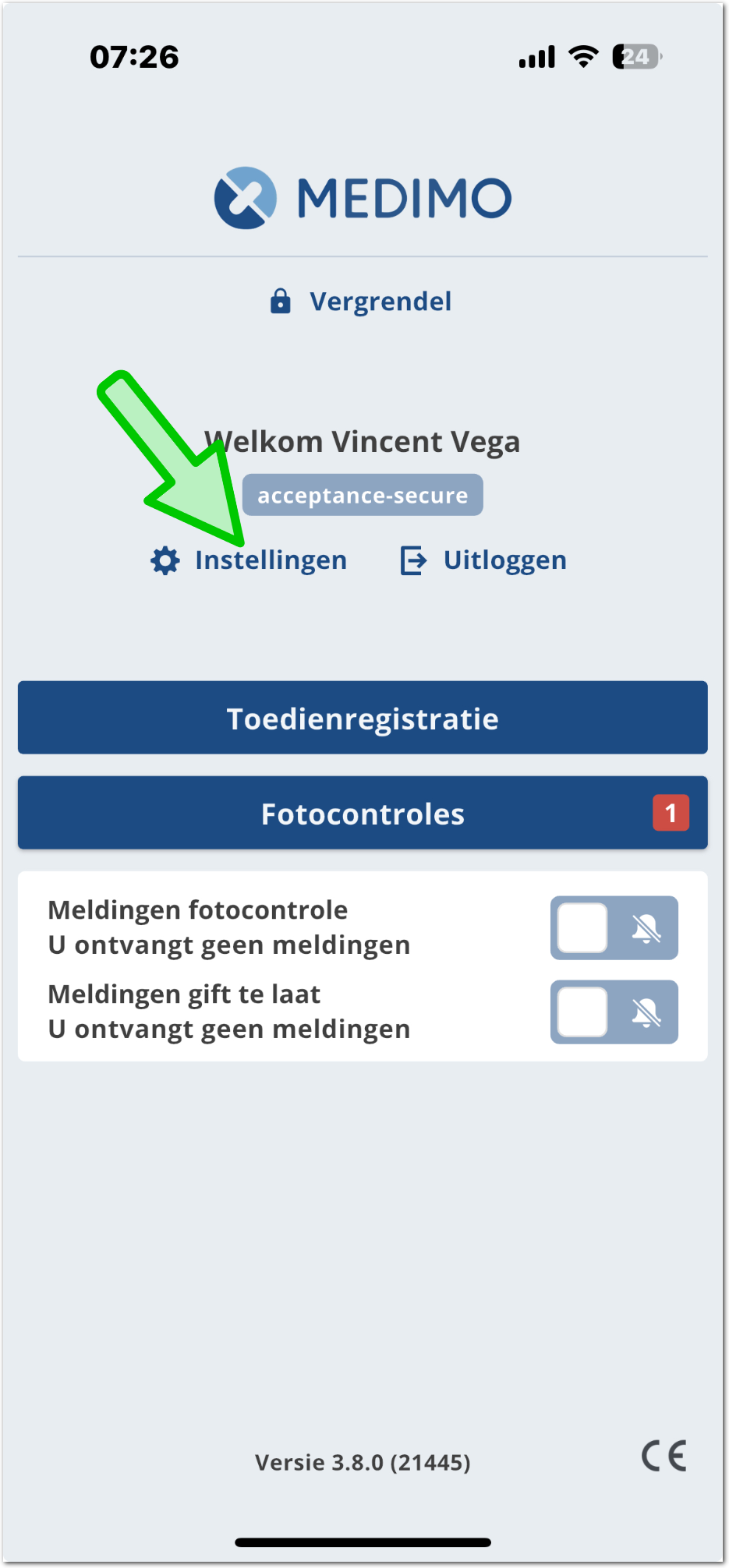Lock the app with Vergrendel

(362, 302)
